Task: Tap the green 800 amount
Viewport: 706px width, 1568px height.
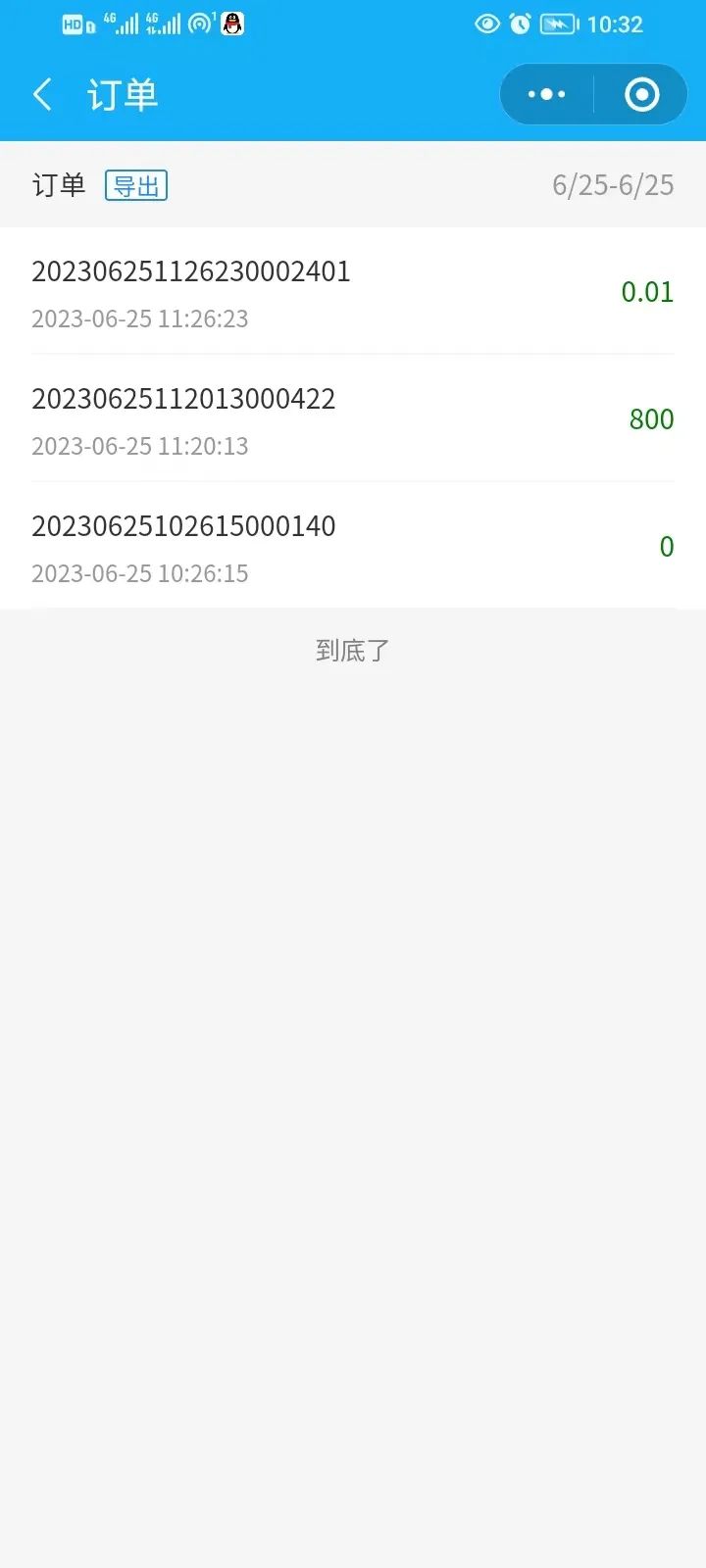Action: [650, 419]
